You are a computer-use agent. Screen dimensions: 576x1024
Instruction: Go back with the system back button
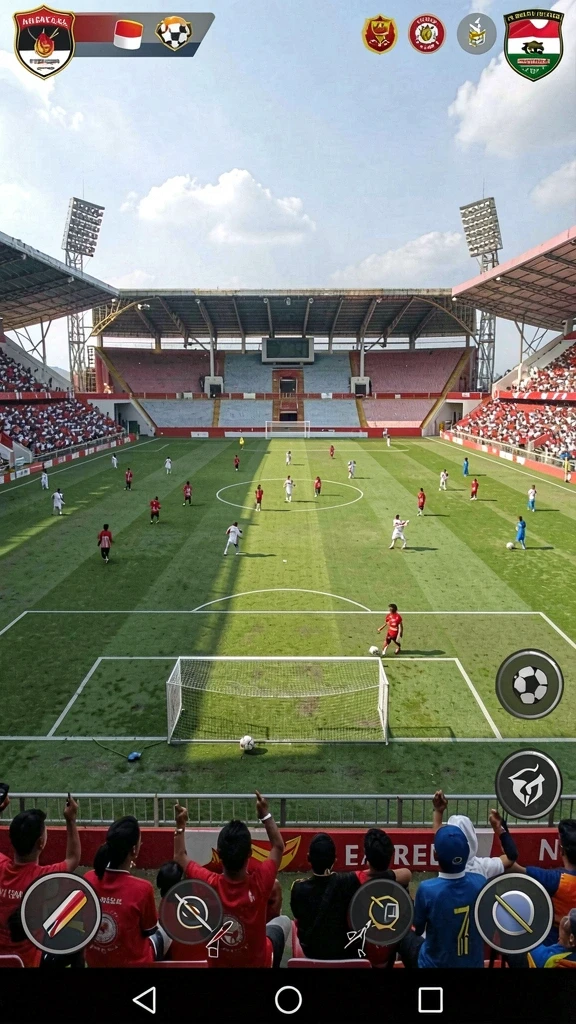coord(144,1000)
